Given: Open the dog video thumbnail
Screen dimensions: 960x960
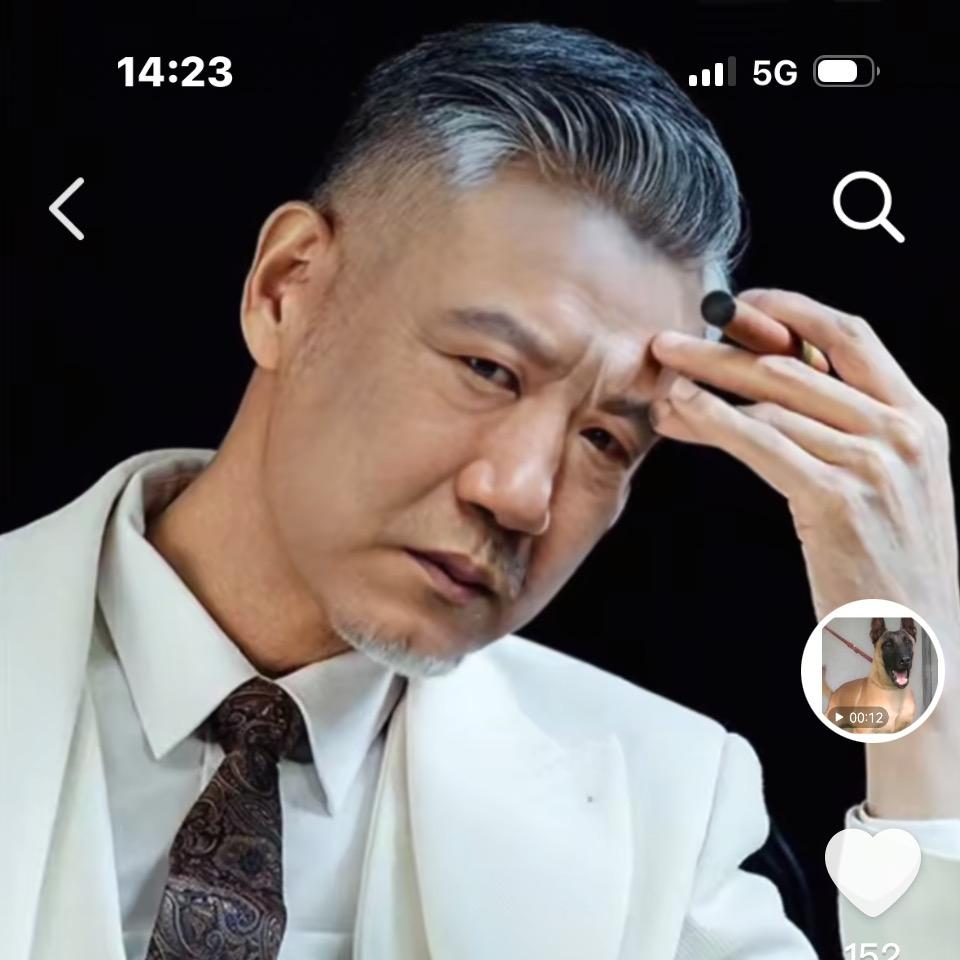Looking at the screenshot, I should pos(872,671).
